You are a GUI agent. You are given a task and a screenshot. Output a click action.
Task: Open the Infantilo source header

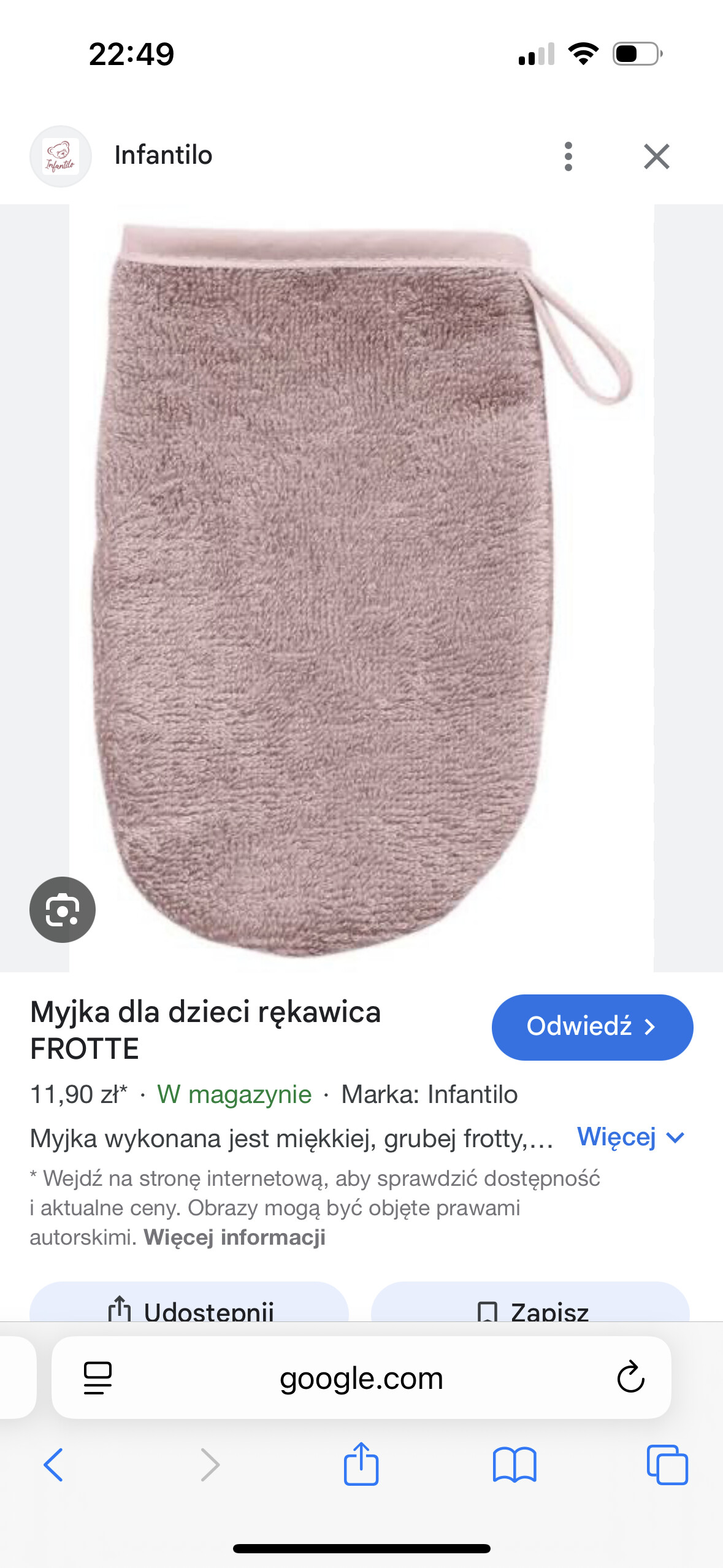pos(163,156)
